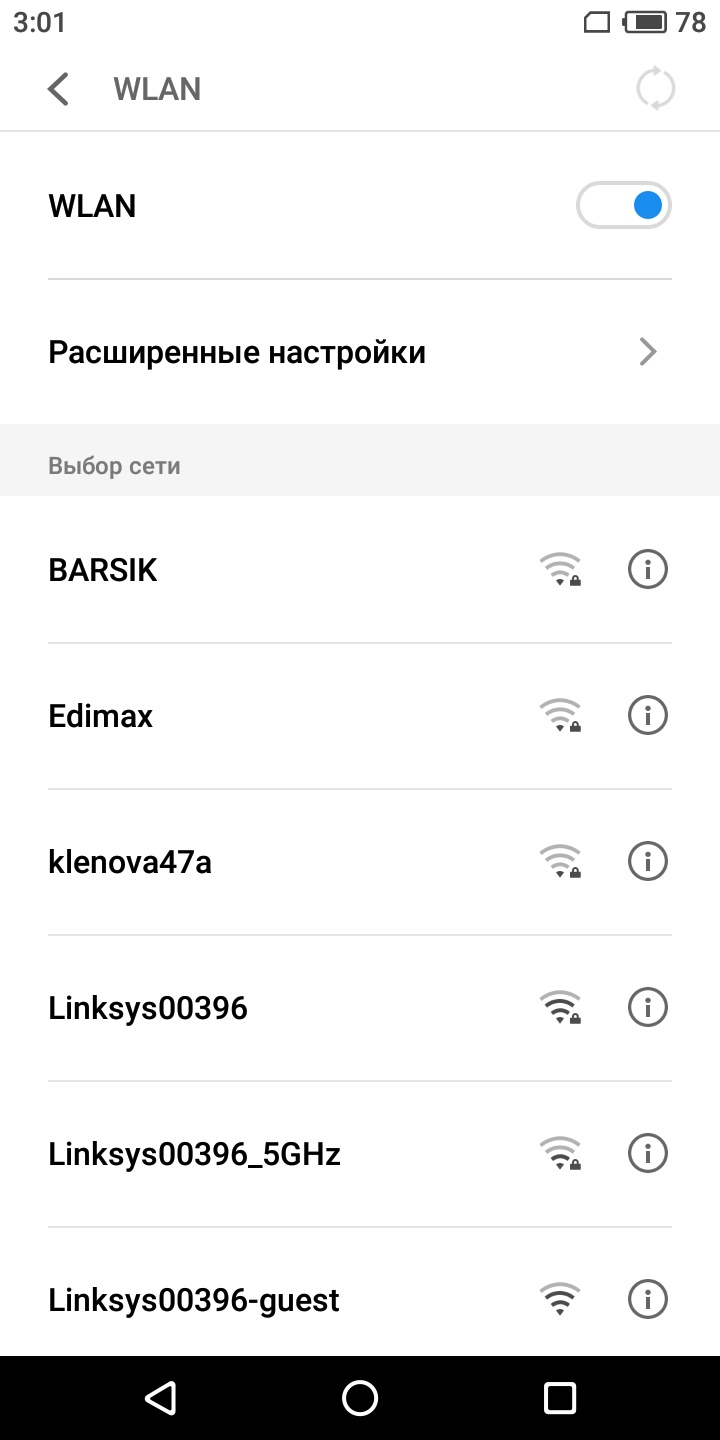Show details for Linksys00396_5GHz
The height and width of the screenshot is (1440, 720).
647,1153
